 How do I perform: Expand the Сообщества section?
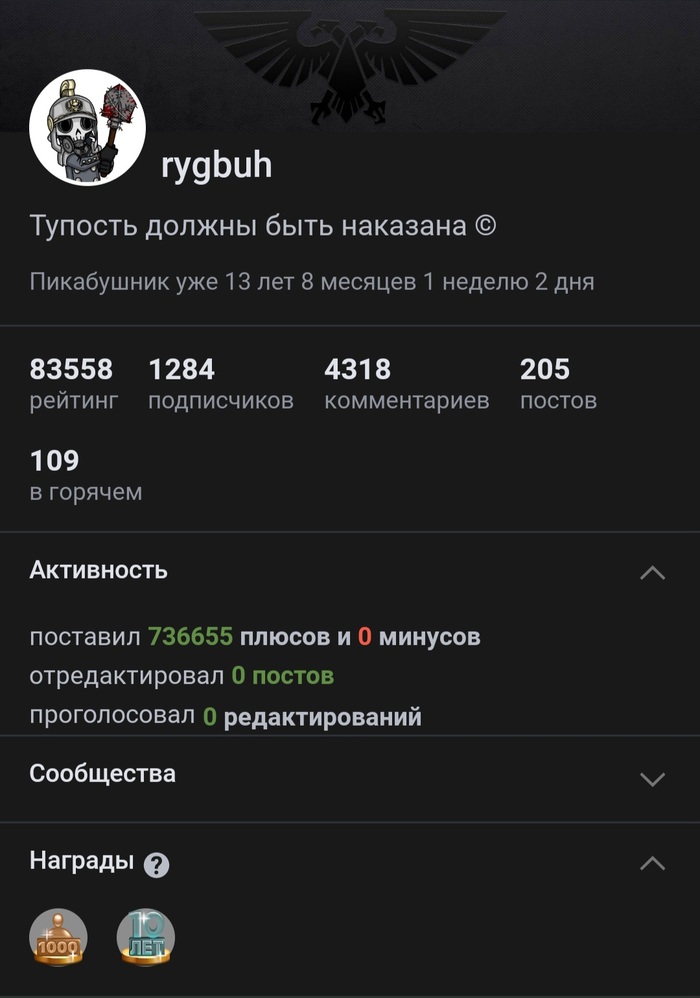[652, 778]
